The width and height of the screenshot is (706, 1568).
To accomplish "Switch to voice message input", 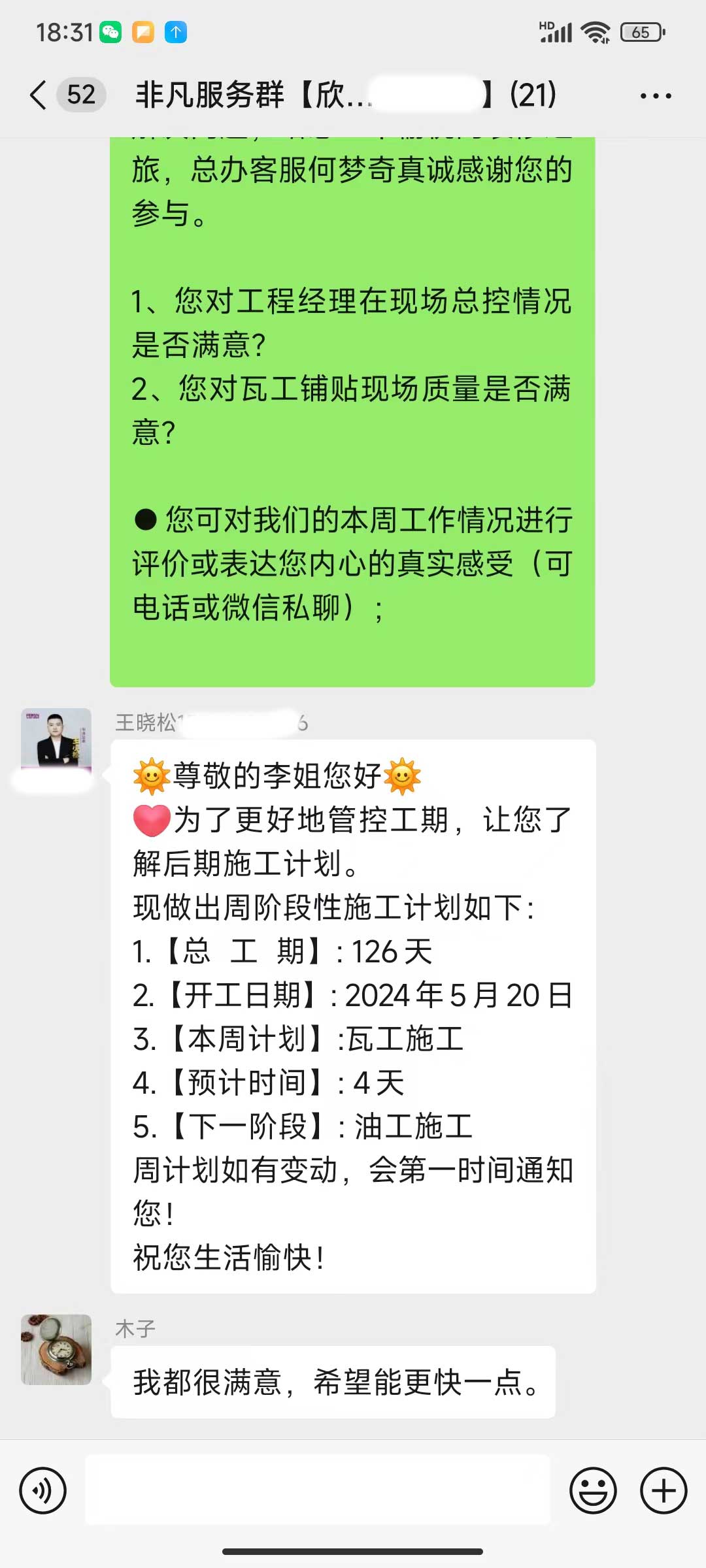I will (x=43, y=1491).
